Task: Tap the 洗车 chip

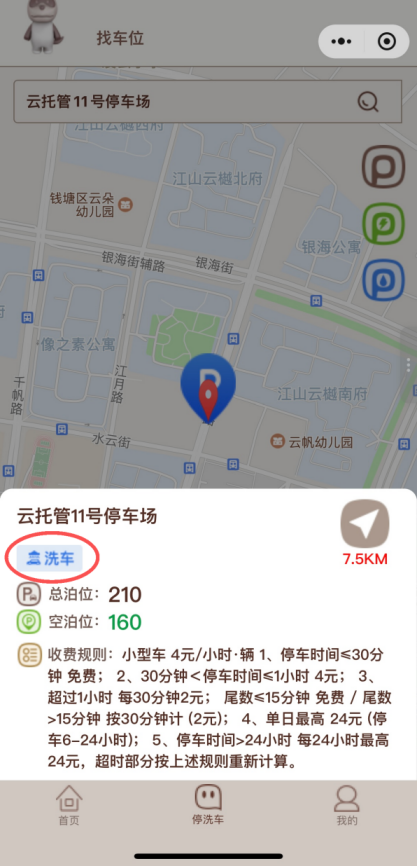Action: [50, 559]
